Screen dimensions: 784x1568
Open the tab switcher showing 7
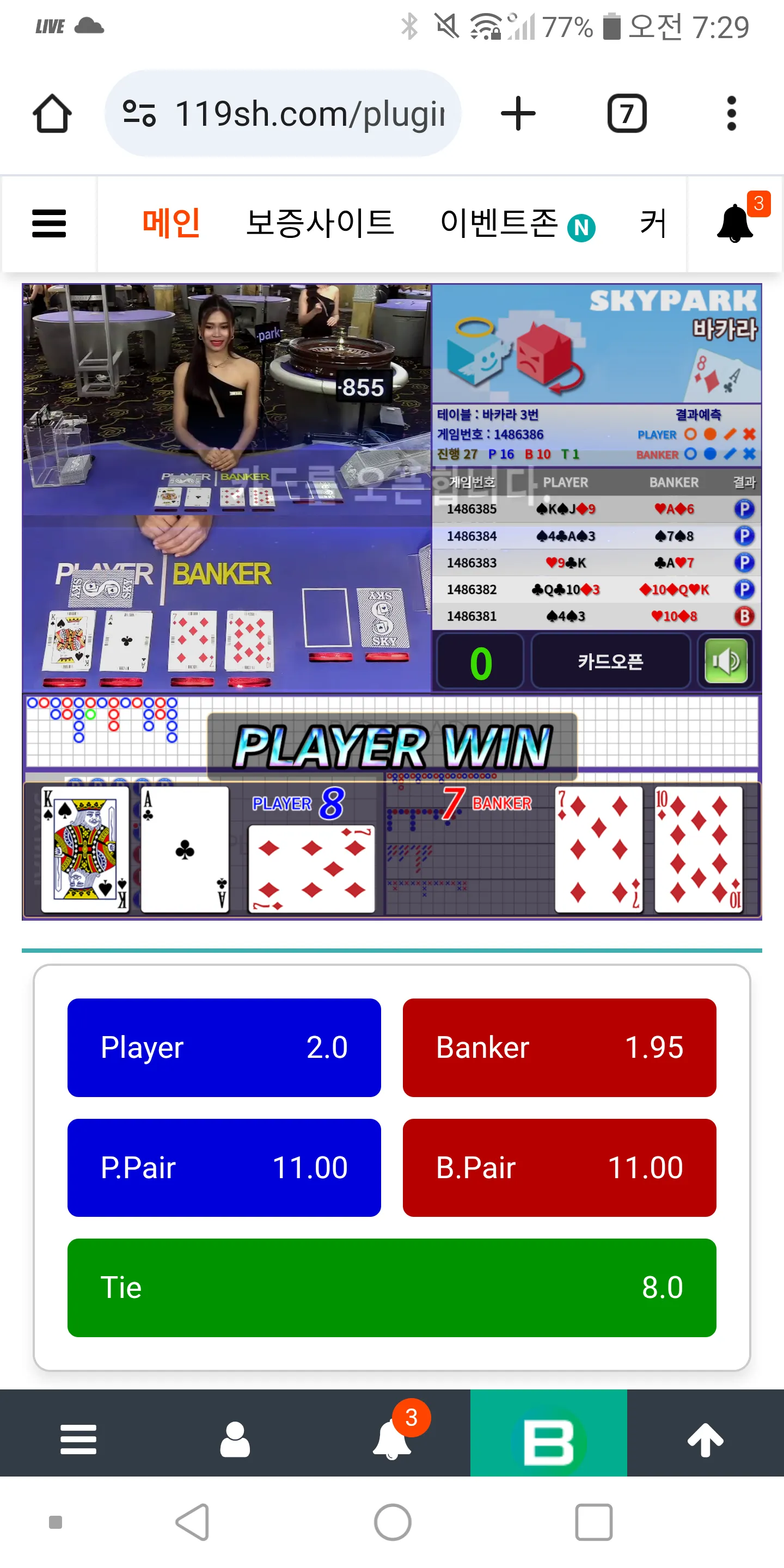click(626, 113)
